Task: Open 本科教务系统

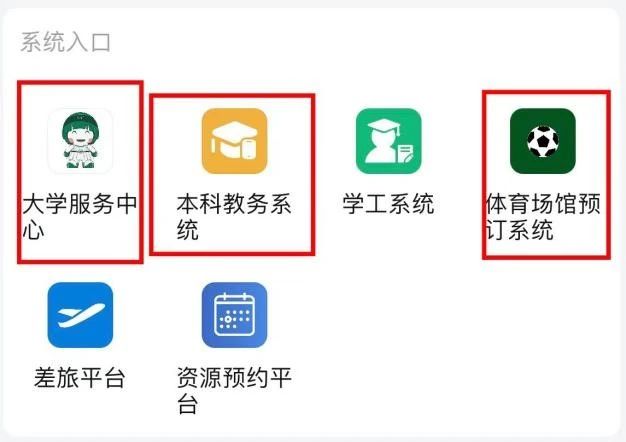Action: (x=234, y=141)
